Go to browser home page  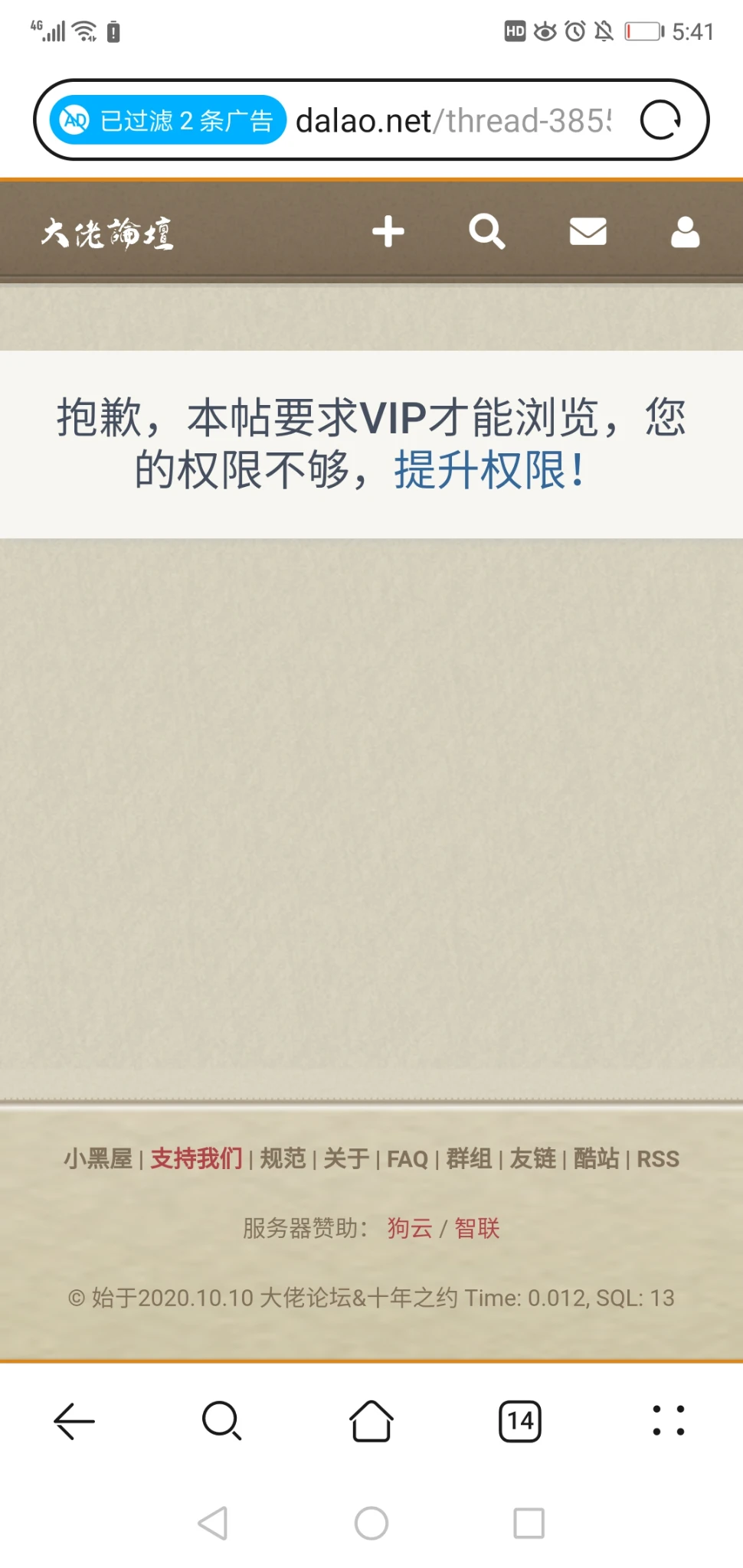point(371,1421)
